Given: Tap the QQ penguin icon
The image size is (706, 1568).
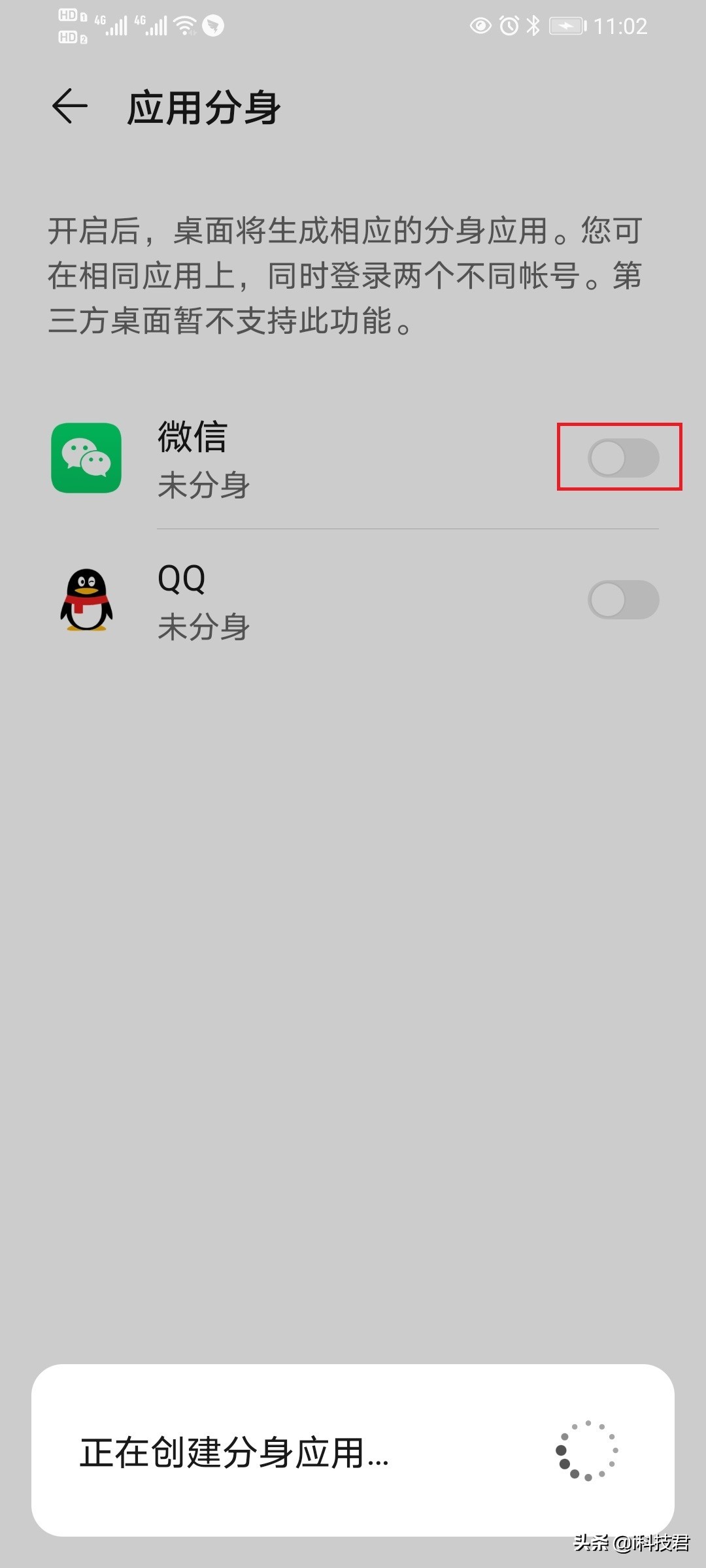Looking at the screenshot, I should click(86, 601).
